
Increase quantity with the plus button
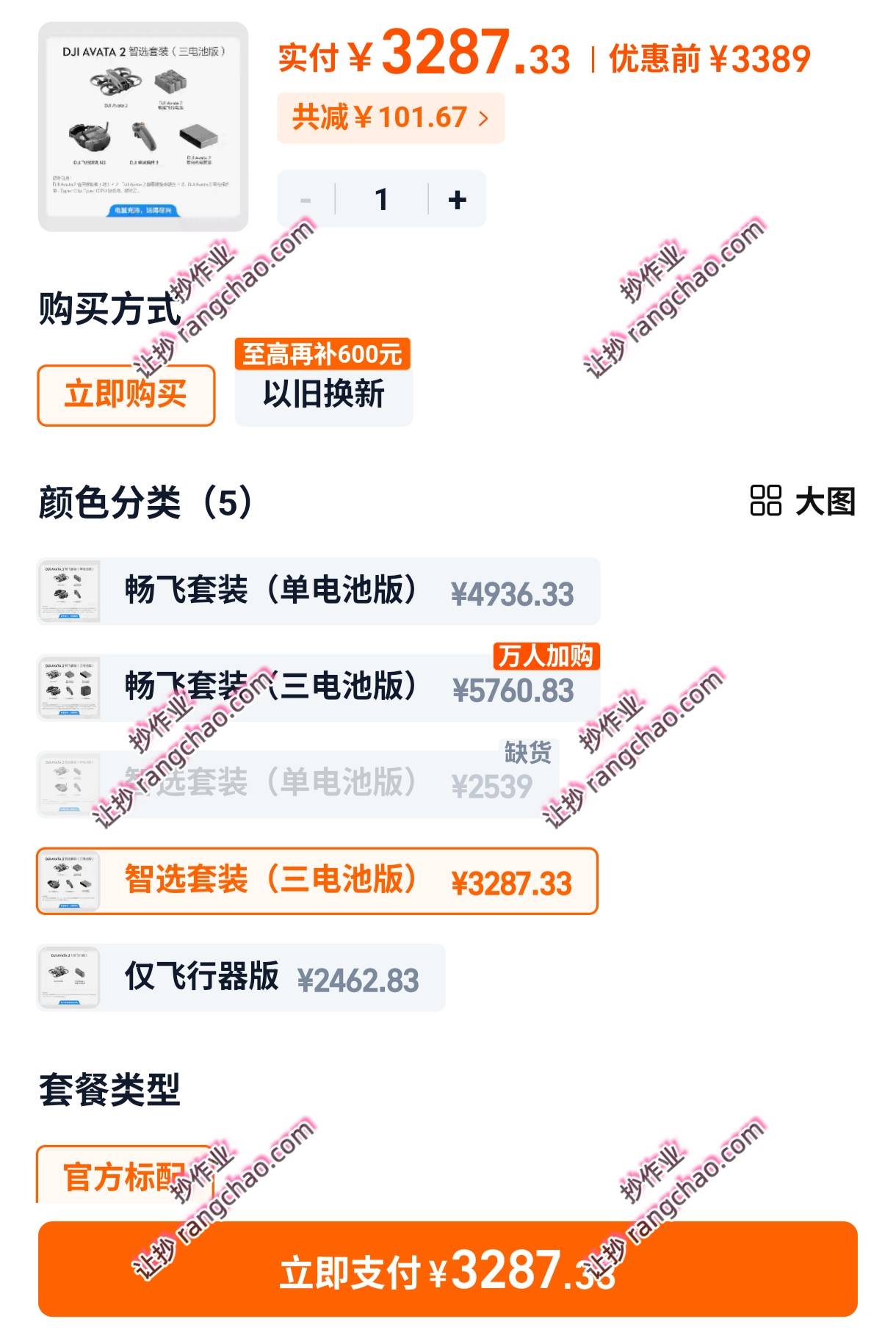(x=457, y=199)
